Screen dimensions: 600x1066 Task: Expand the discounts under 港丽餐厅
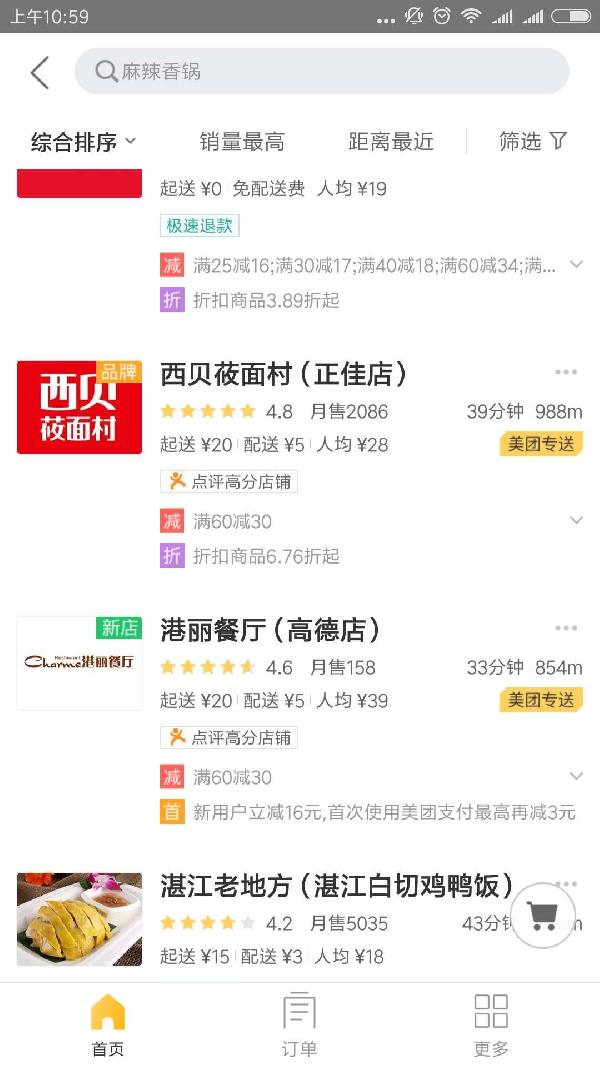[x=576, y=777]
